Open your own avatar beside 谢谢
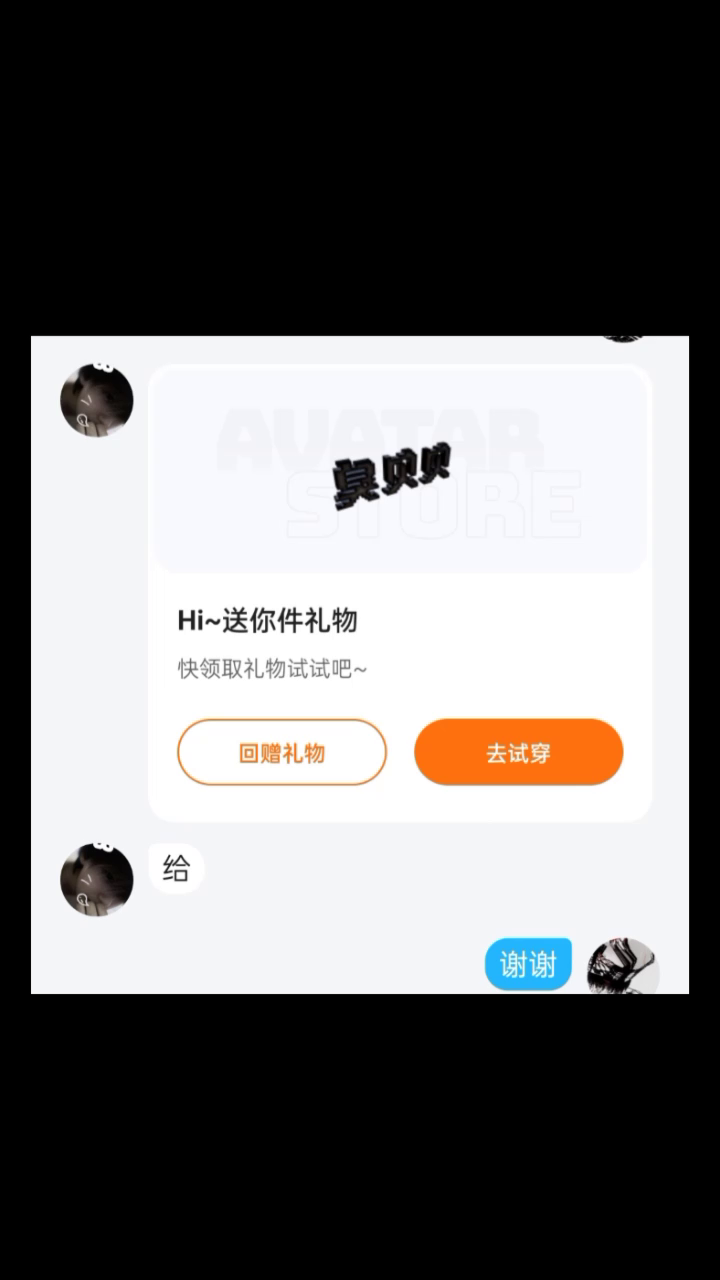Screen dimensions: 720x1280 [622, 967]
